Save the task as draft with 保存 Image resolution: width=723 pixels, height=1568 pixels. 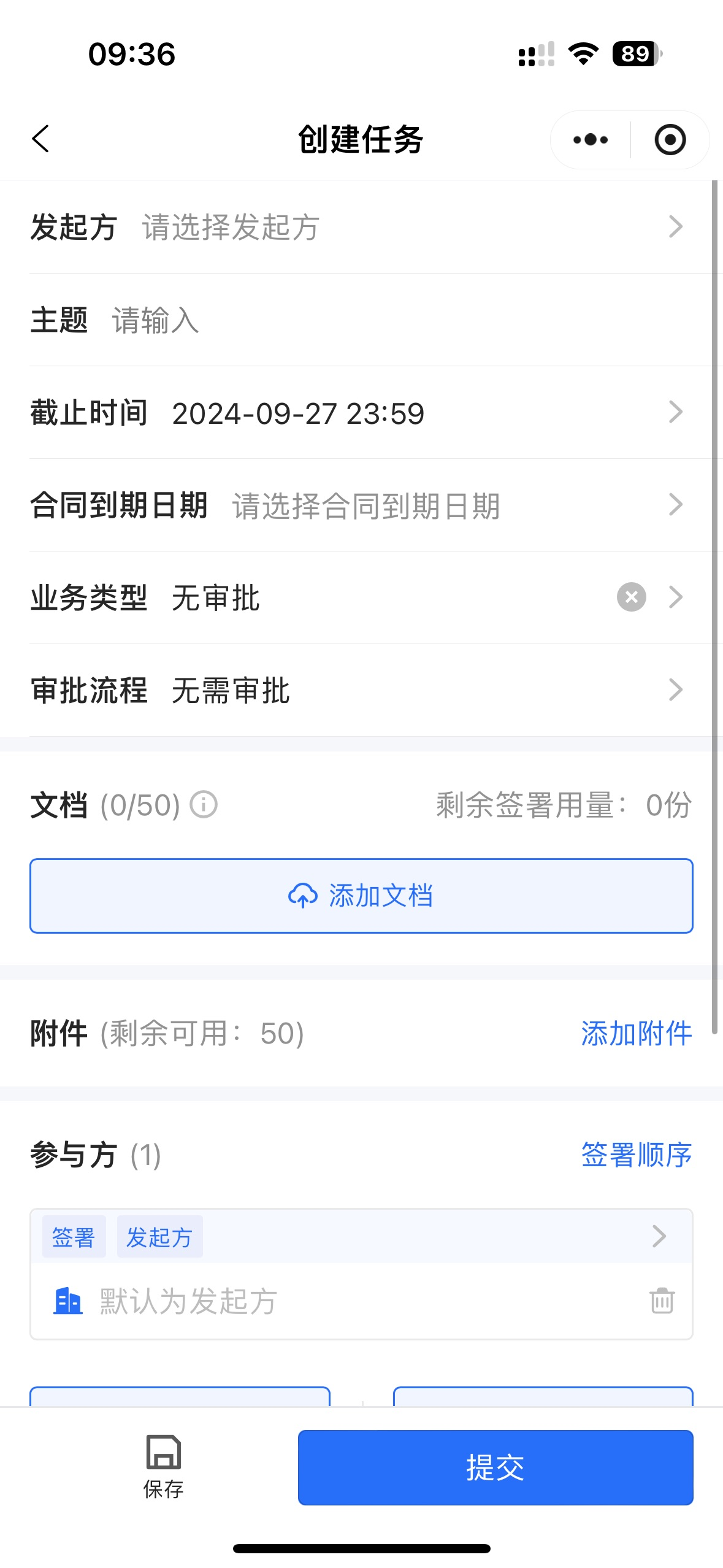163,1466
